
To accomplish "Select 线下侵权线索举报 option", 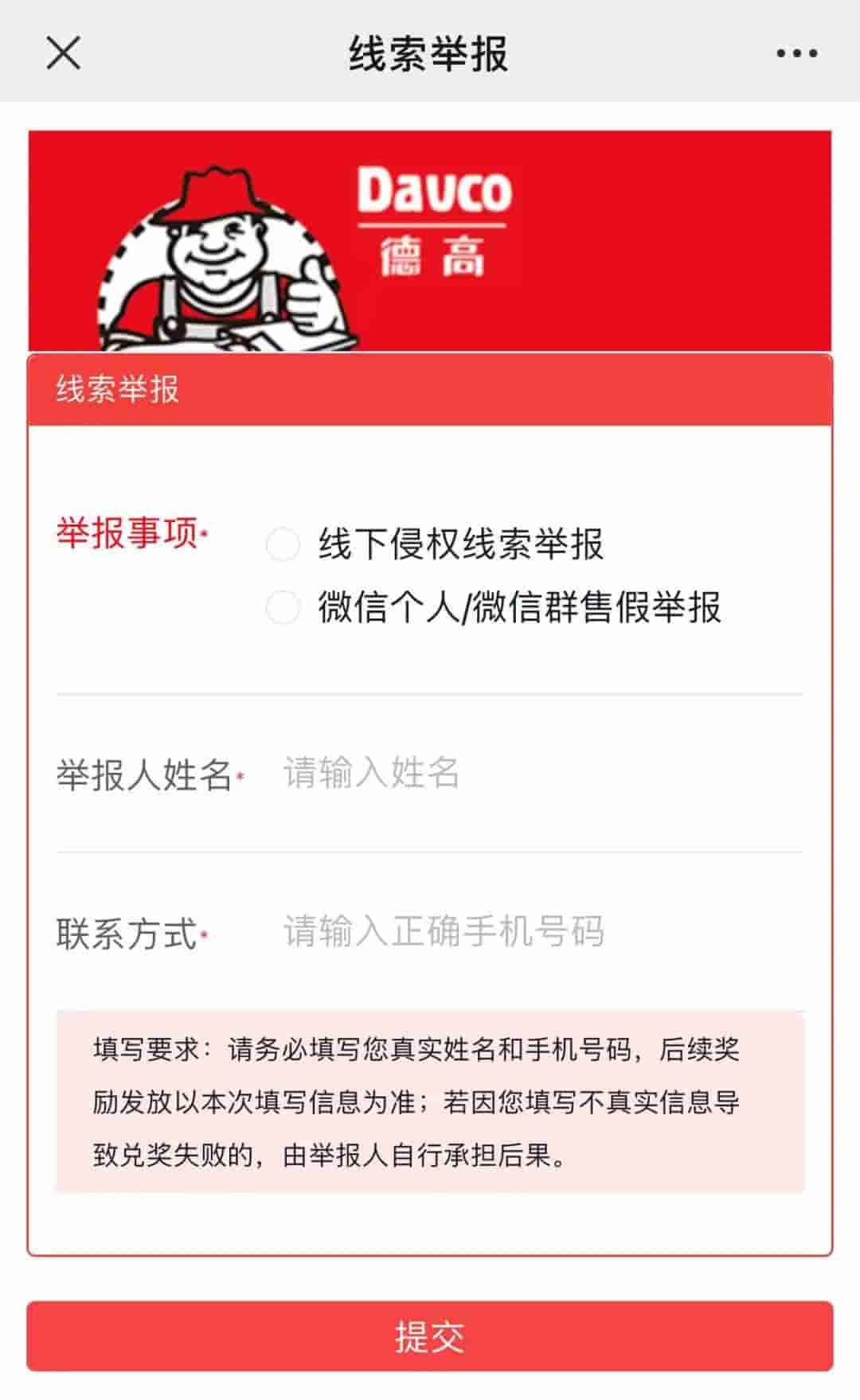I will 283,545.
